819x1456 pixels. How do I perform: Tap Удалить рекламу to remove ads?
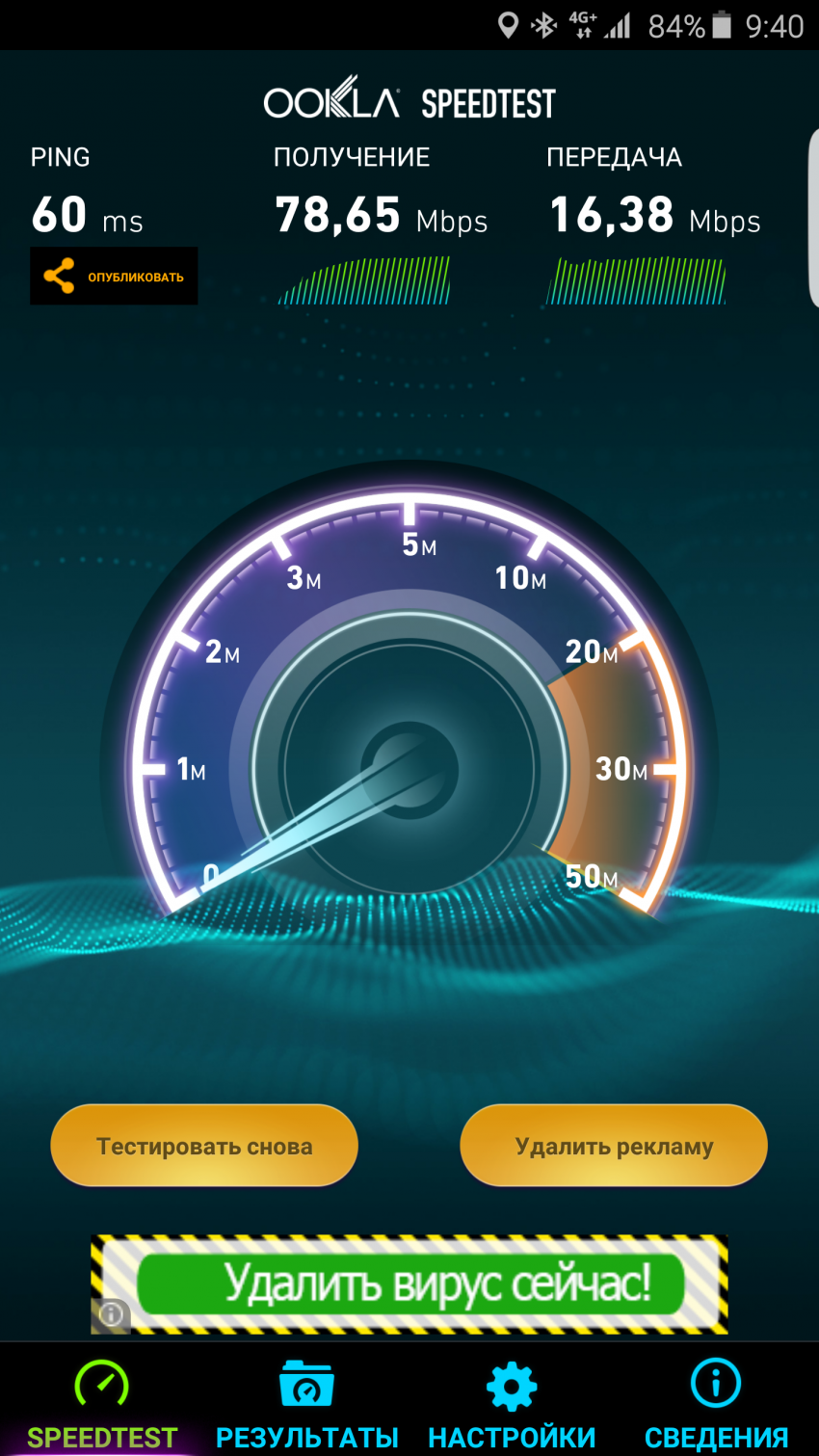tap(614, 1146)
